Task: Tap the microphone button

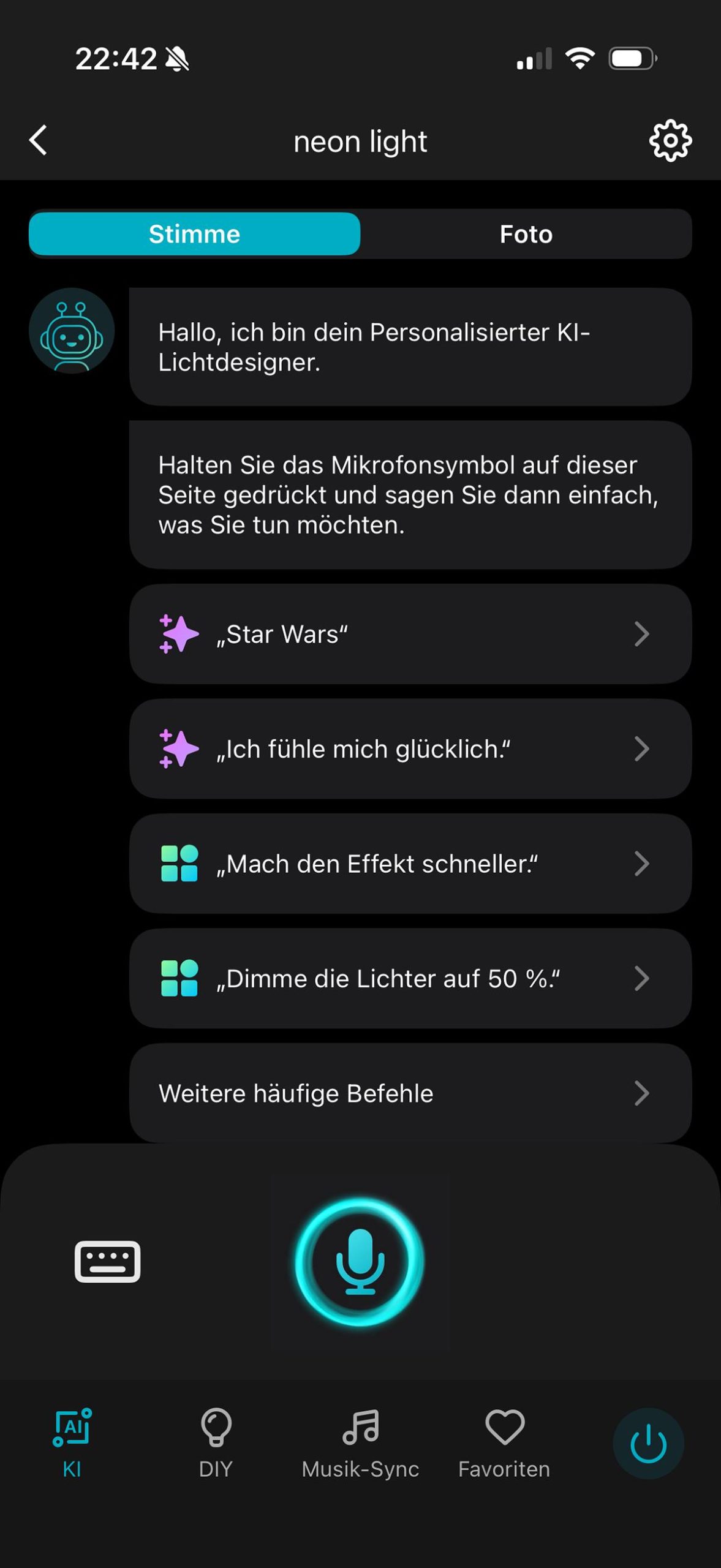Action: [360, 1262]
